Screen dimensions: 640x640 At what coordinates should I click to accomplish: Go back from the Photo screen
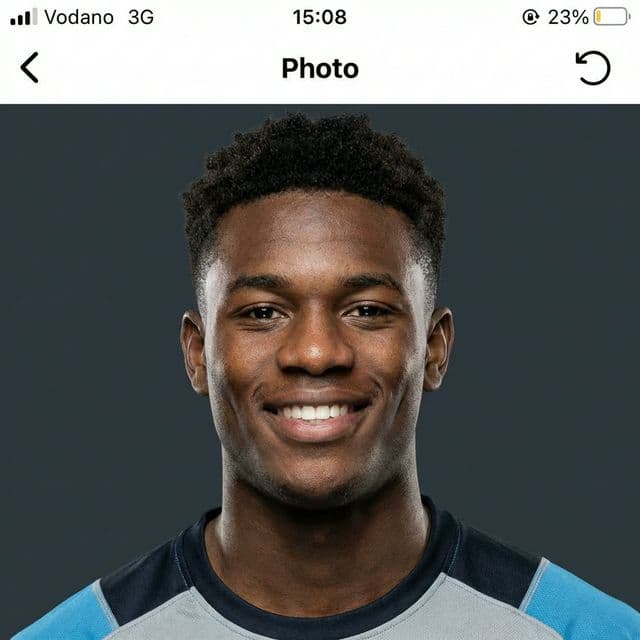[30, 68]
